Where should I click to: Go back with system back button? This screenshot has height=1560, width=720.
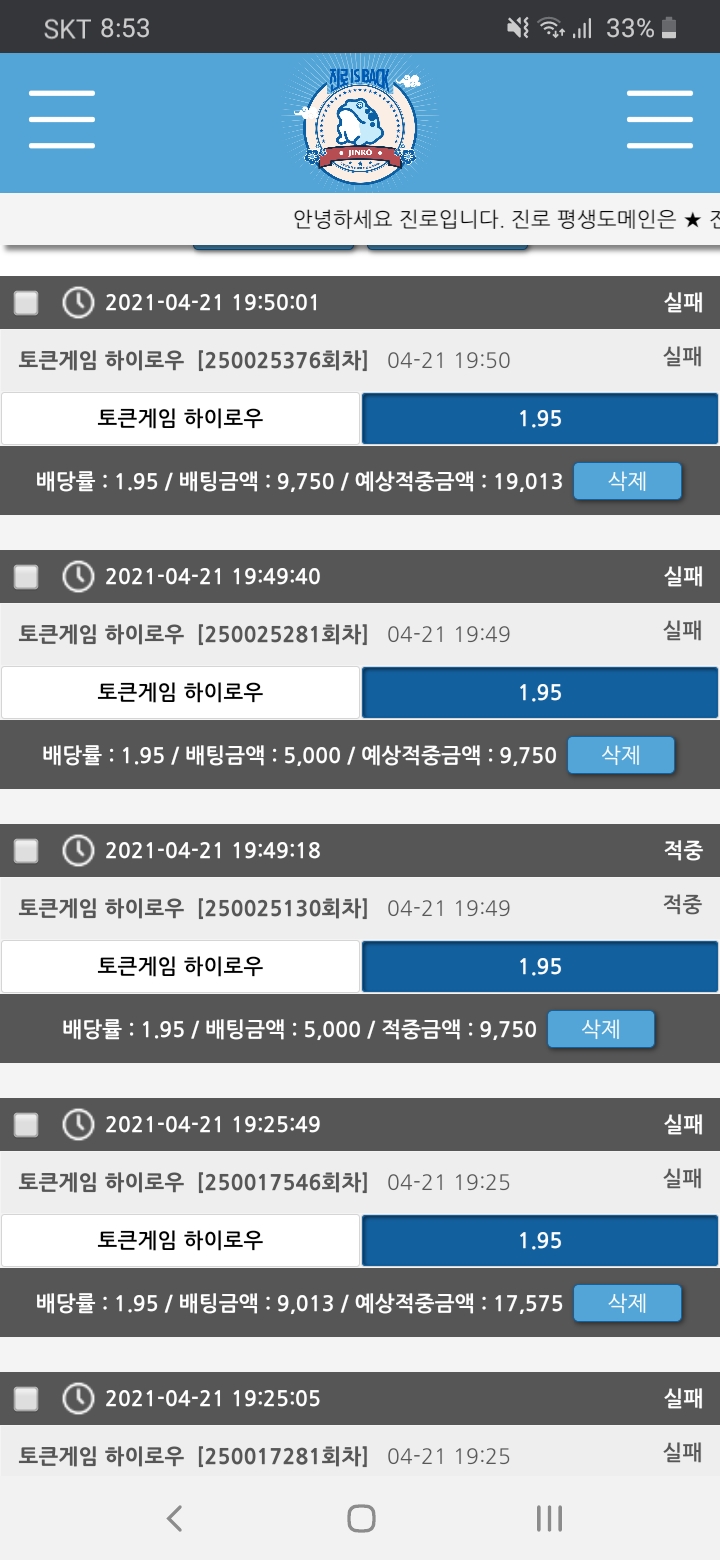click(x=174, y=1518)
